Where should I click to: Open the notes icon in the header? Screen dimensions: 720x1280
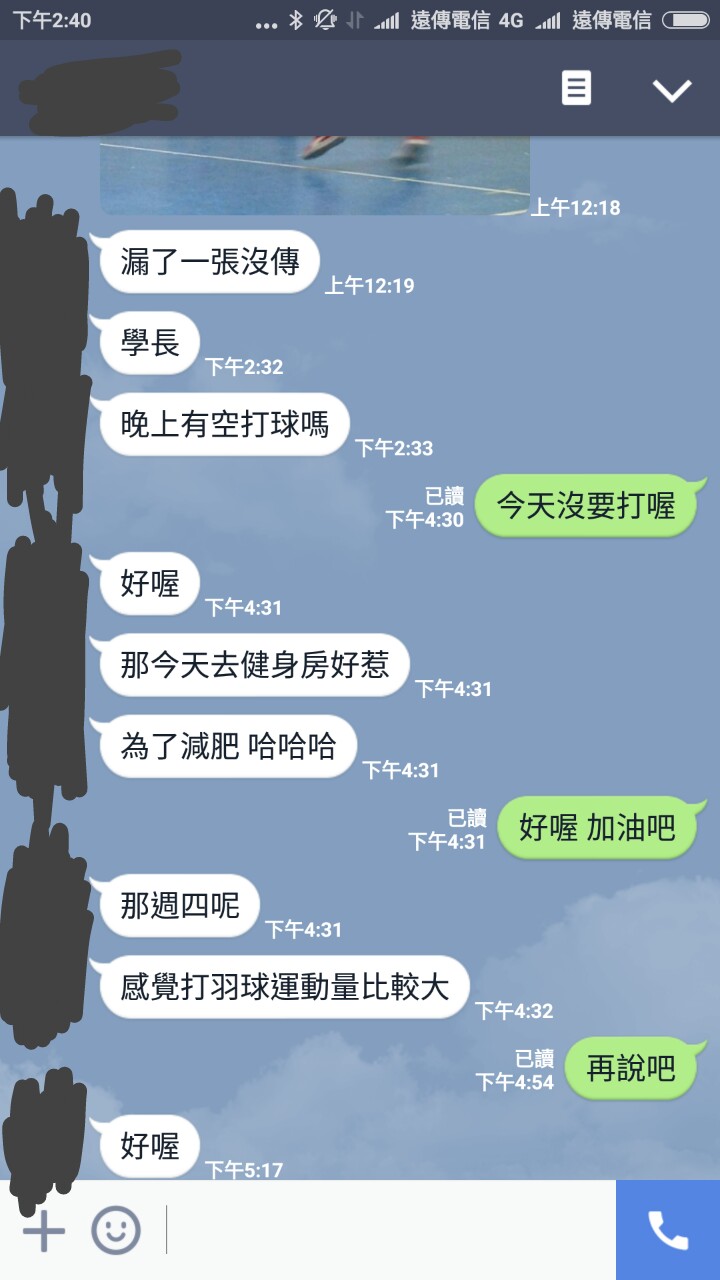pyautogui.click(x=575, y=88)
